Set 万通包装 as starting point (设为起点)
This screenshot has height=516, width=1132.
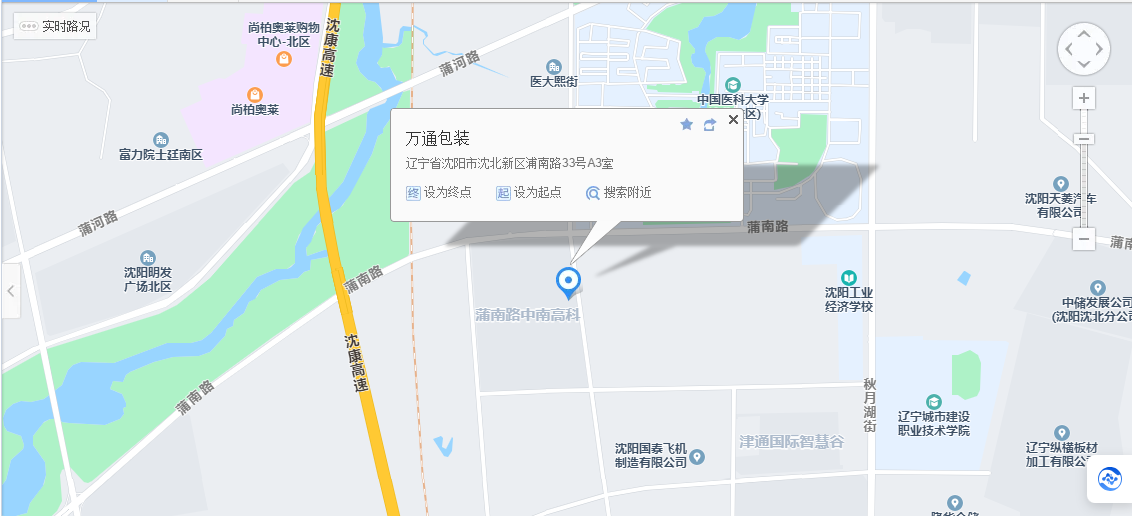click(529, 193)
